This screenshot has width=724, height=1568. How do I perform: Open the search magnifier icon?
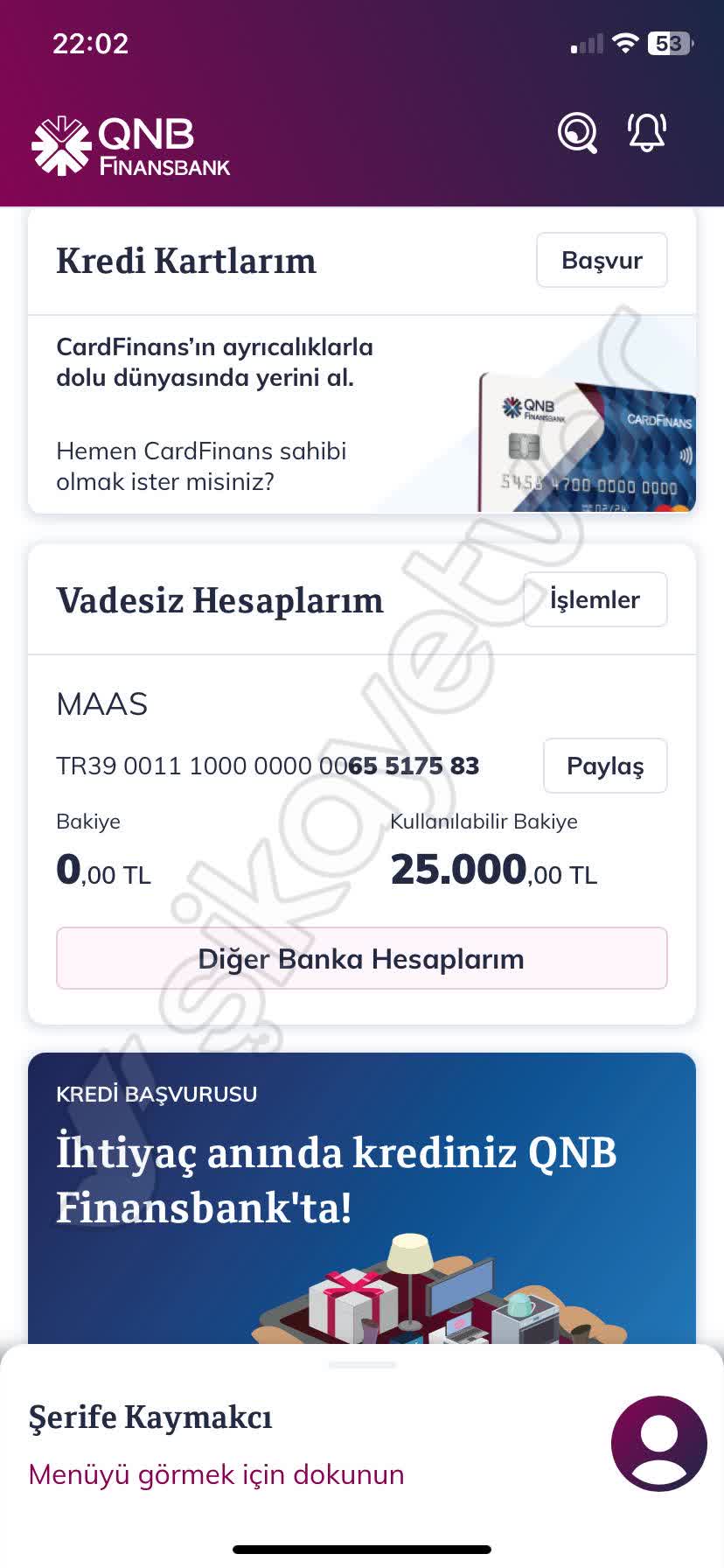(576, 133)
